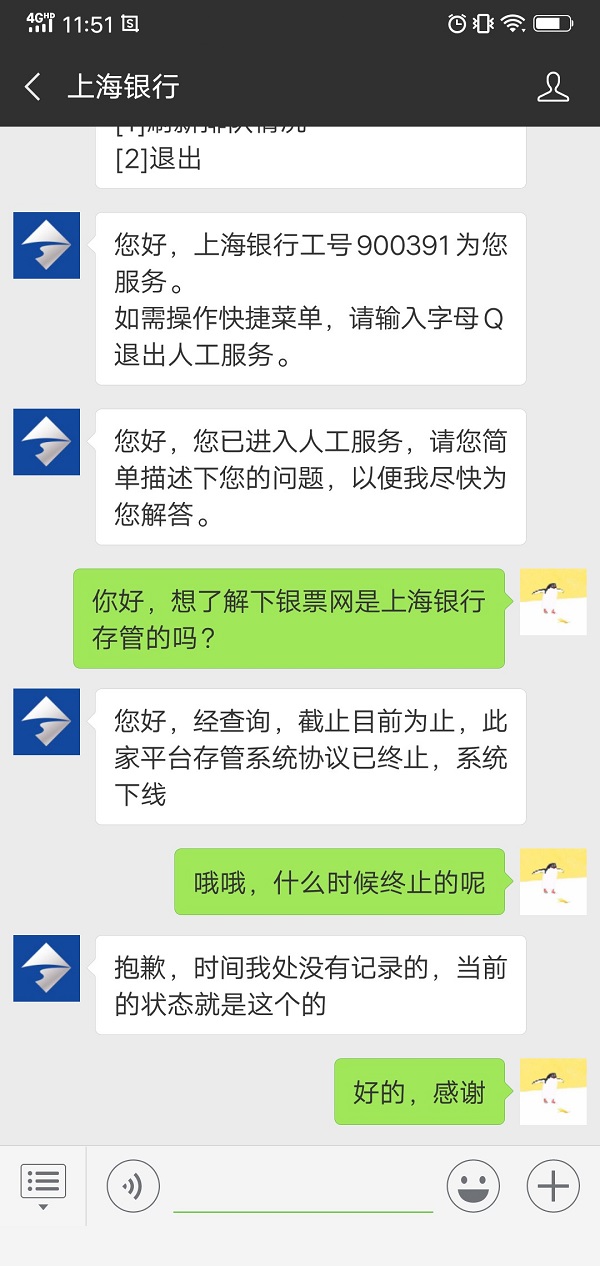This screenshot has height=1266, width=600.
Task: Open the 上海银行 account profile icon
Action: (x=553, y=87)
